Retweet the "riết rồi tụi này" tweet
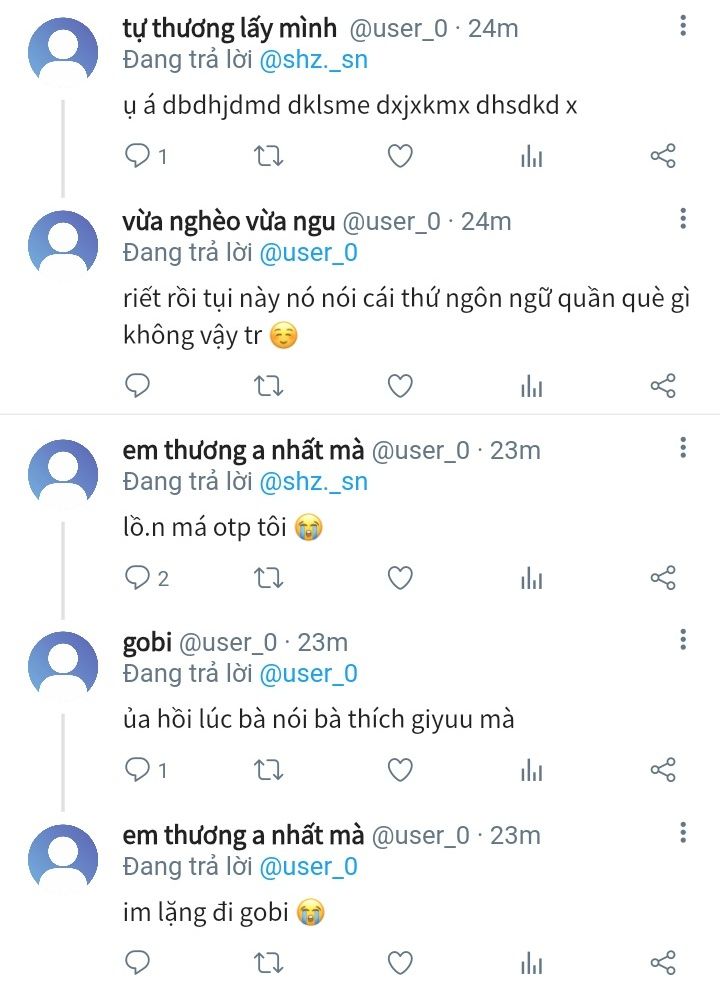Viewport: 720px width, 983px height. click(268, 386)
